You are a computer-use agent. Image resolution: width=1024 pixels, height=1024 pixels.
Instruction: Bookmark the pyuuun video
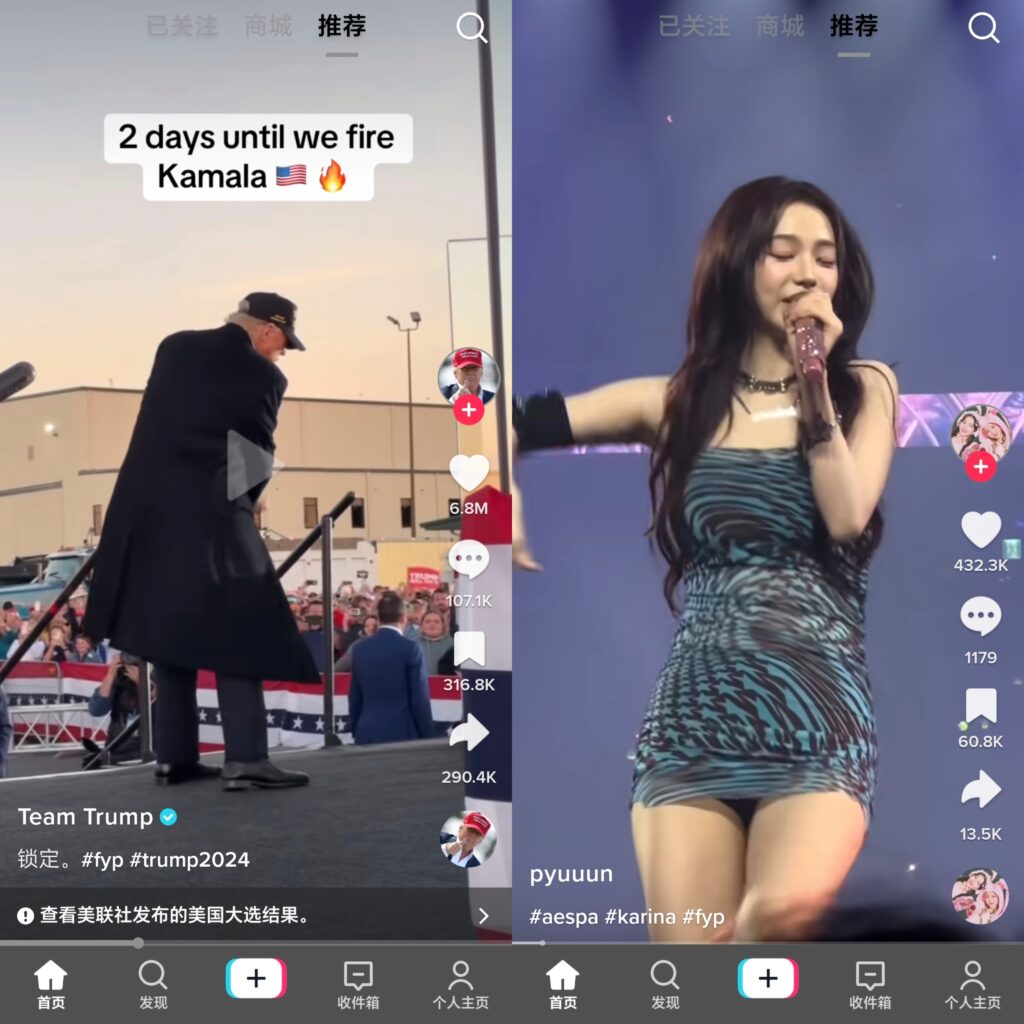981,705
